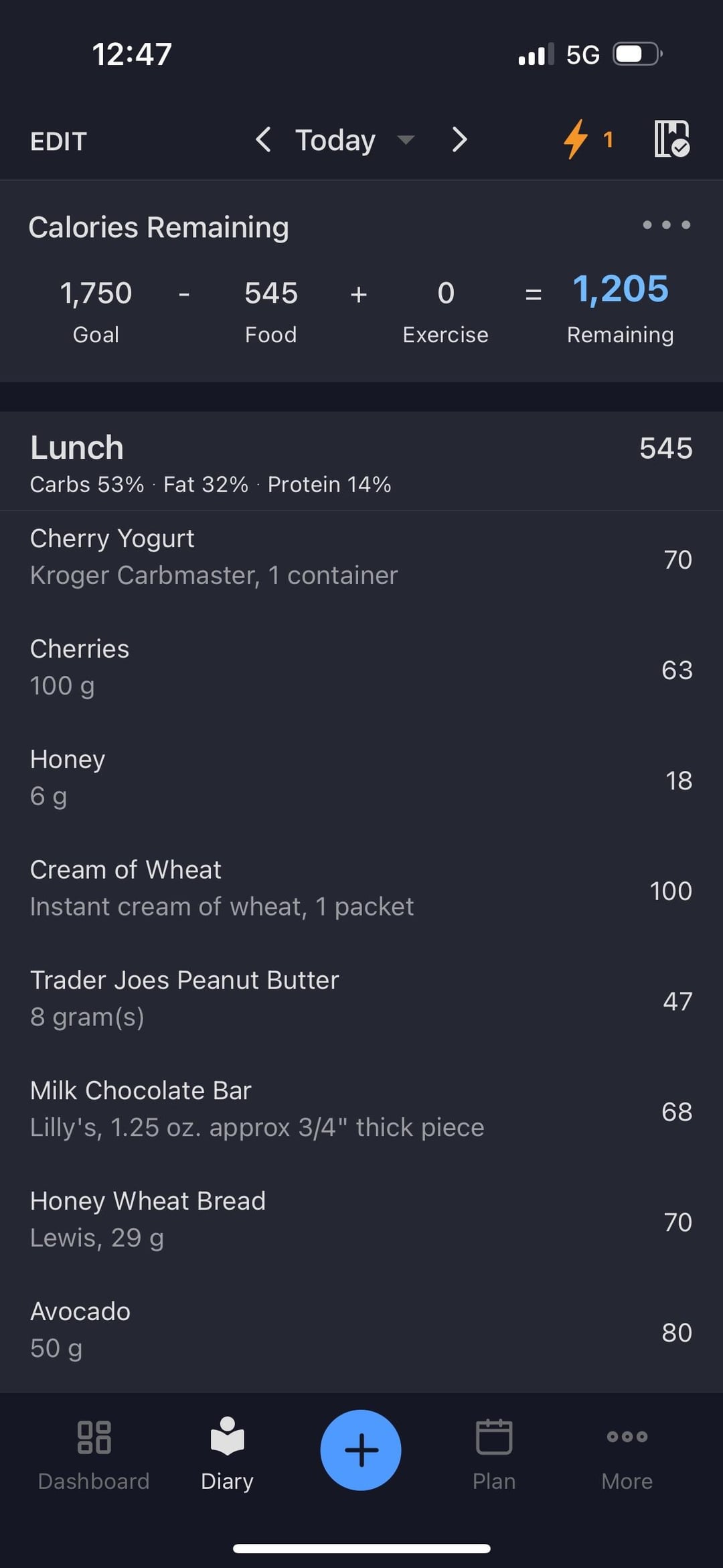This screenshot has width=723, height=1568.
Task: Switch to the Plan tab
Action: pyautogui.click(x=494, y=1451)
